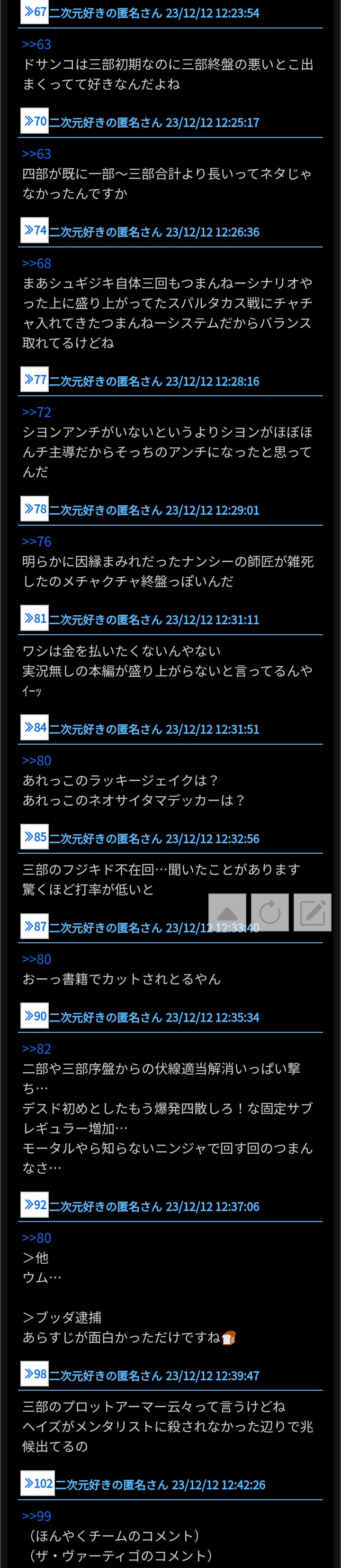341x1568 pixels.
Task: Tap post number 74 badge
Action: [35, 231]
